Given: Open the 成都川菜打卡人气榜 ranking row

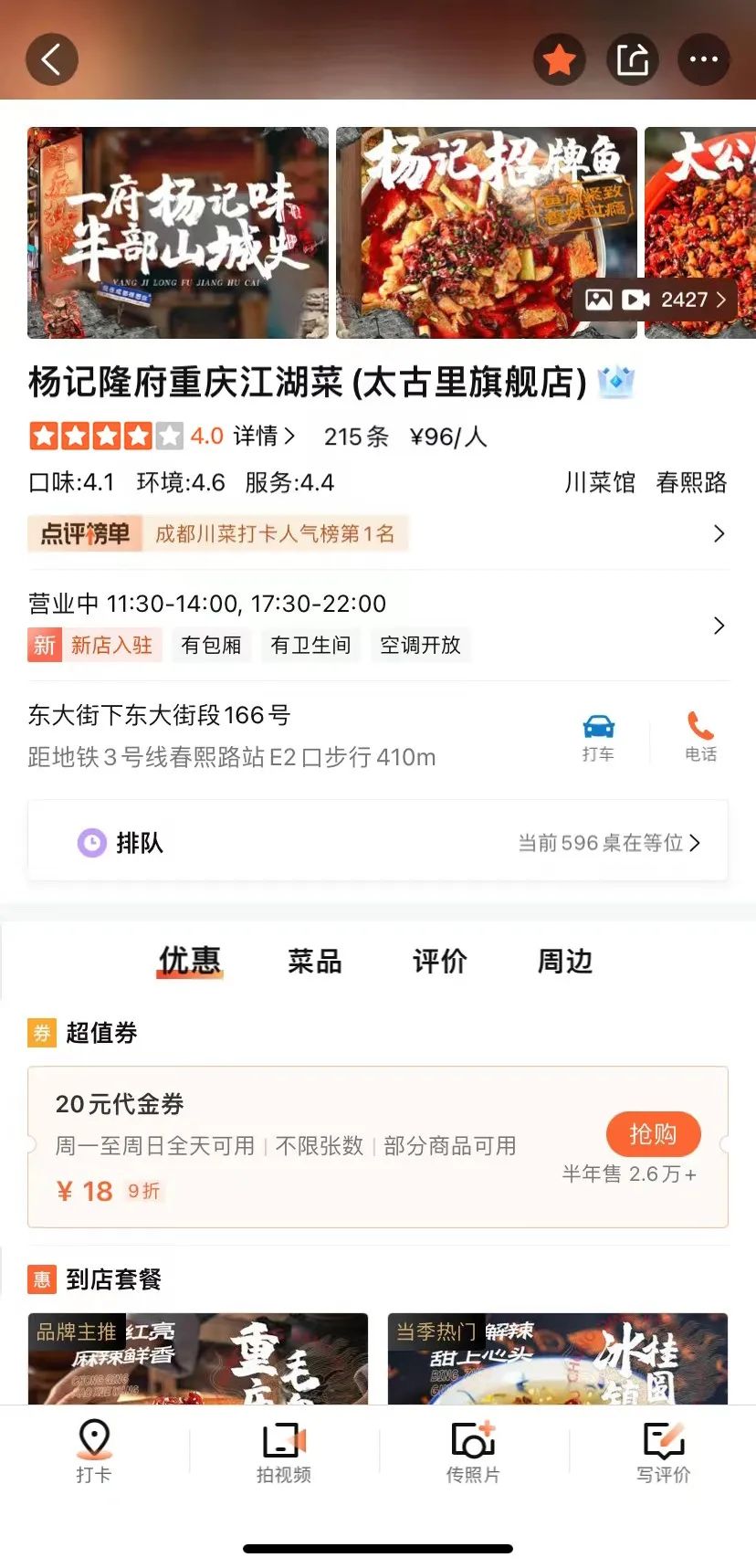Looking at the screenshot, I should pyautogui.click(x=377, y=533).
